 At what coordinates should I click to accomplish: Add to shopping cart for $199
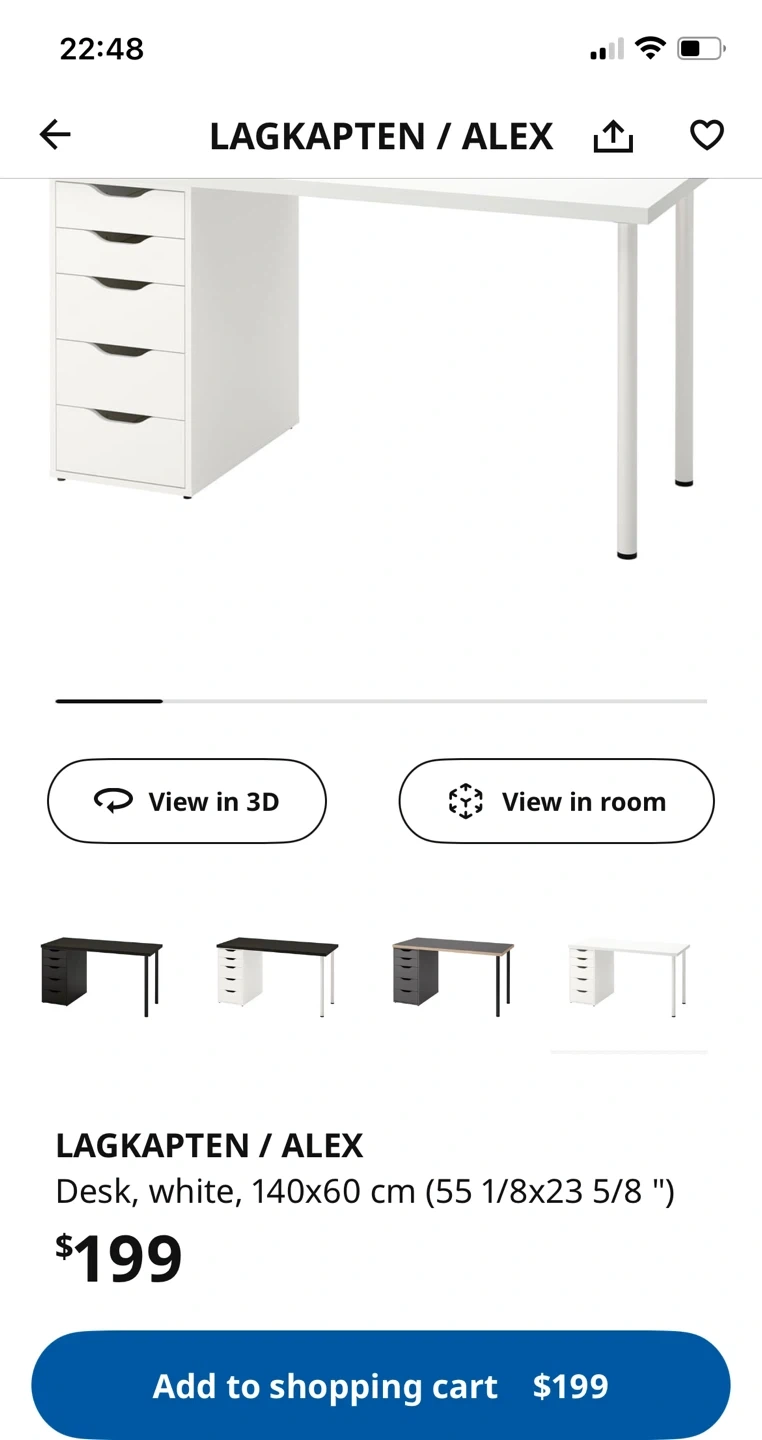(x=381, y=1386)
